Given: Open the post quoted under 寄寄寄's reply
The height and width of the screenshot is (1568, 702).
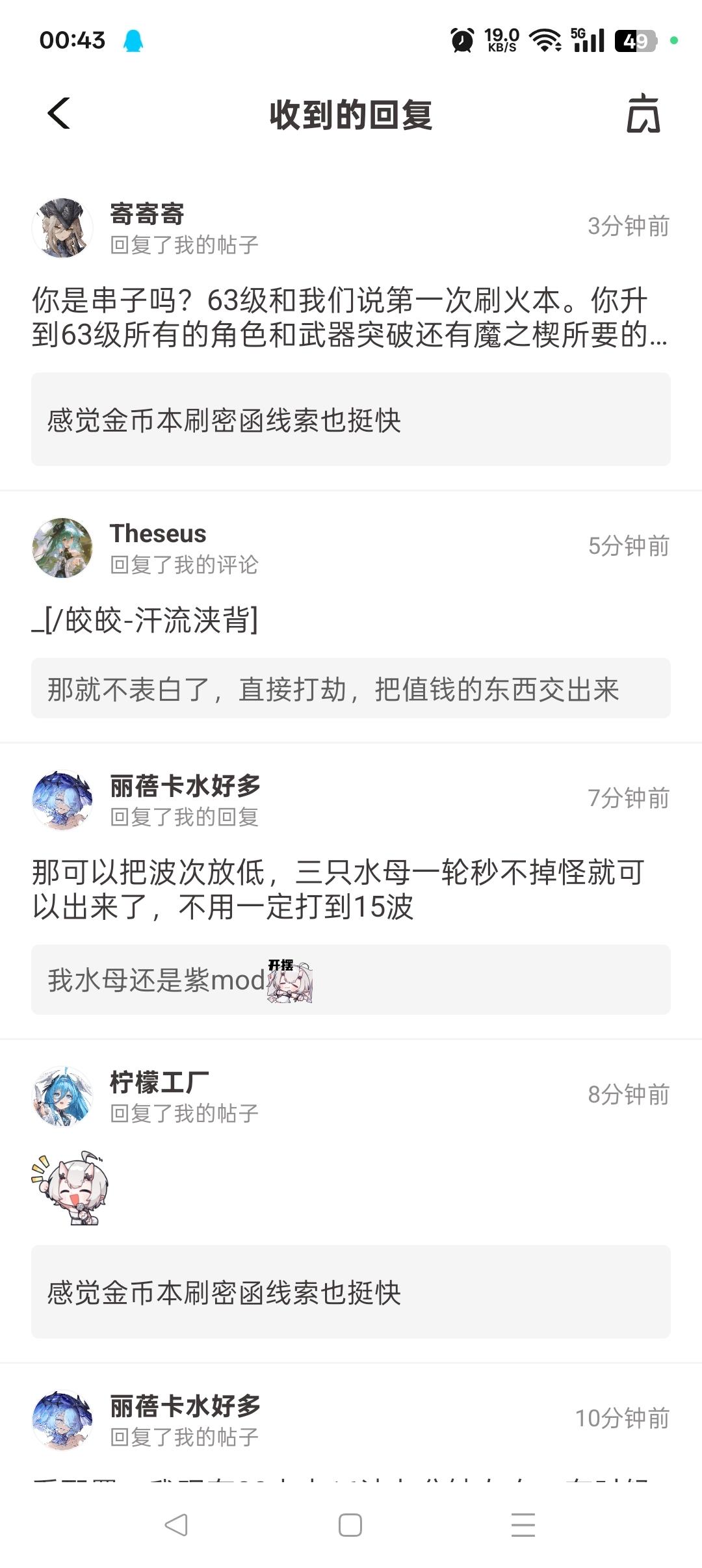Looking at the screenshot, I should (x=351, y=419).
